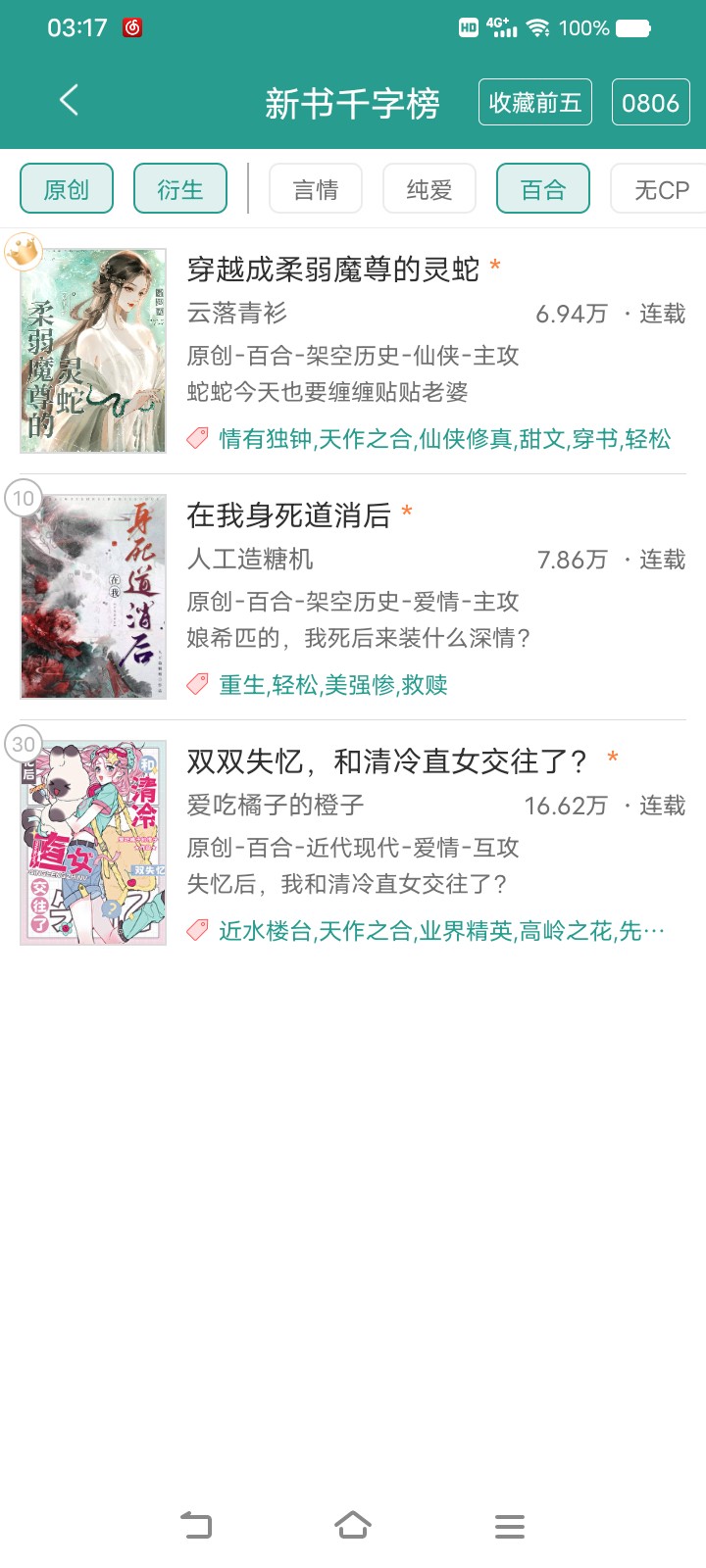Open 双双失忆,和清冷直女交往了?
Viewport: 706px width, 1568px height.
click(x=353, y=843)
